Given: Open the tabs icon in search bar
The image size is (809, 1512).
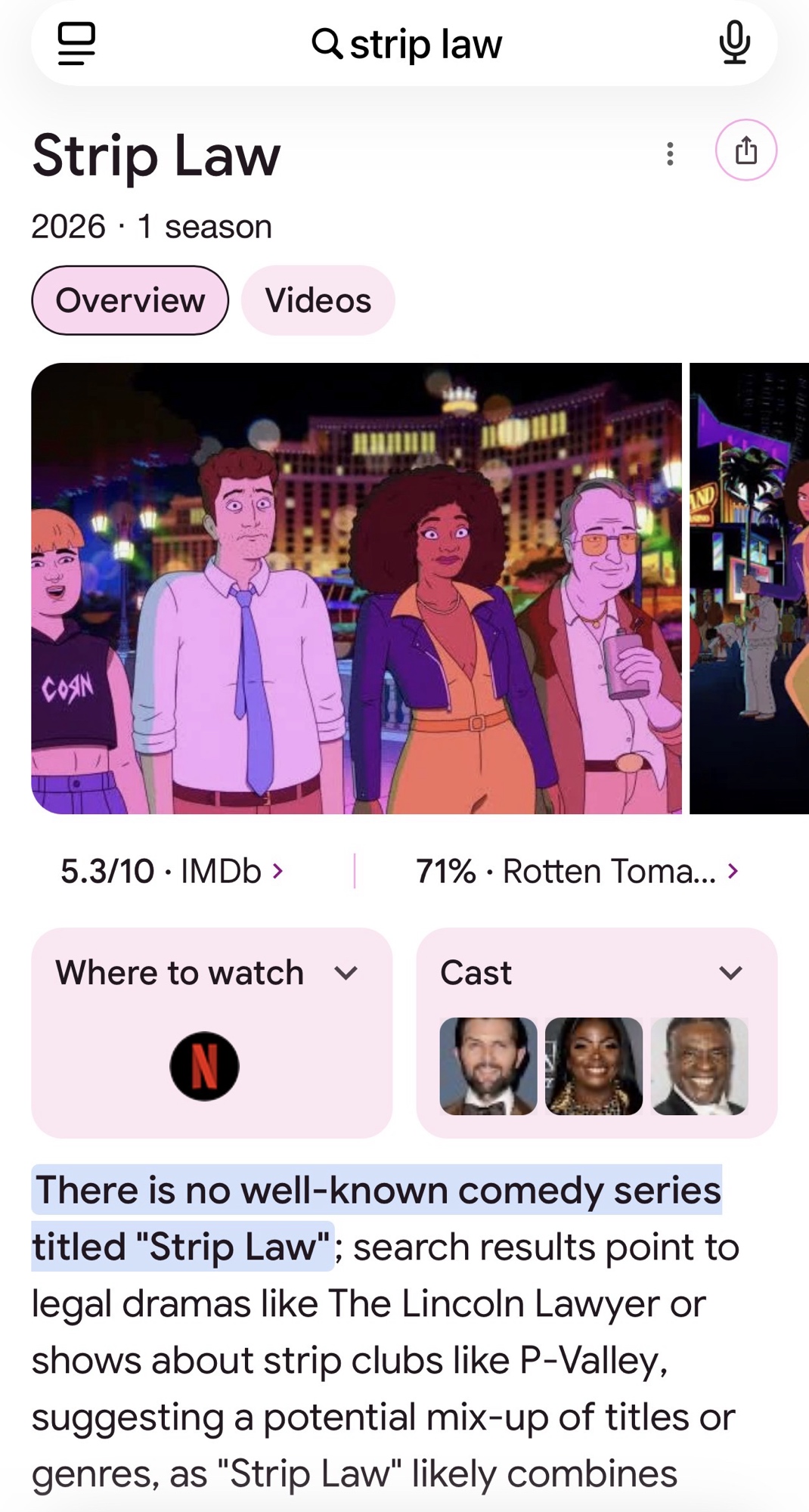Looking at the screenshot, I should point(76,44).
